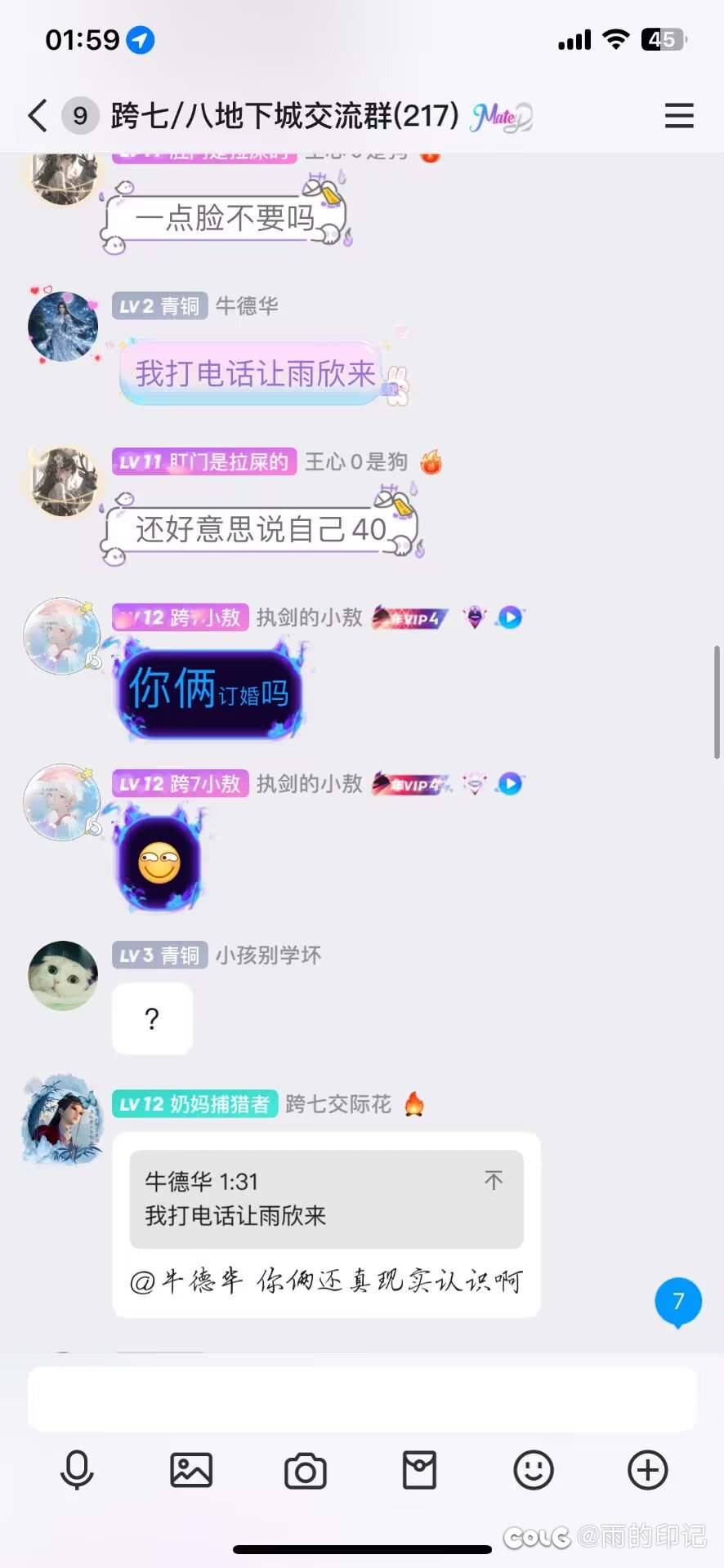Open the red packet icon
Screen dimensions: 724x1568
419,1471
